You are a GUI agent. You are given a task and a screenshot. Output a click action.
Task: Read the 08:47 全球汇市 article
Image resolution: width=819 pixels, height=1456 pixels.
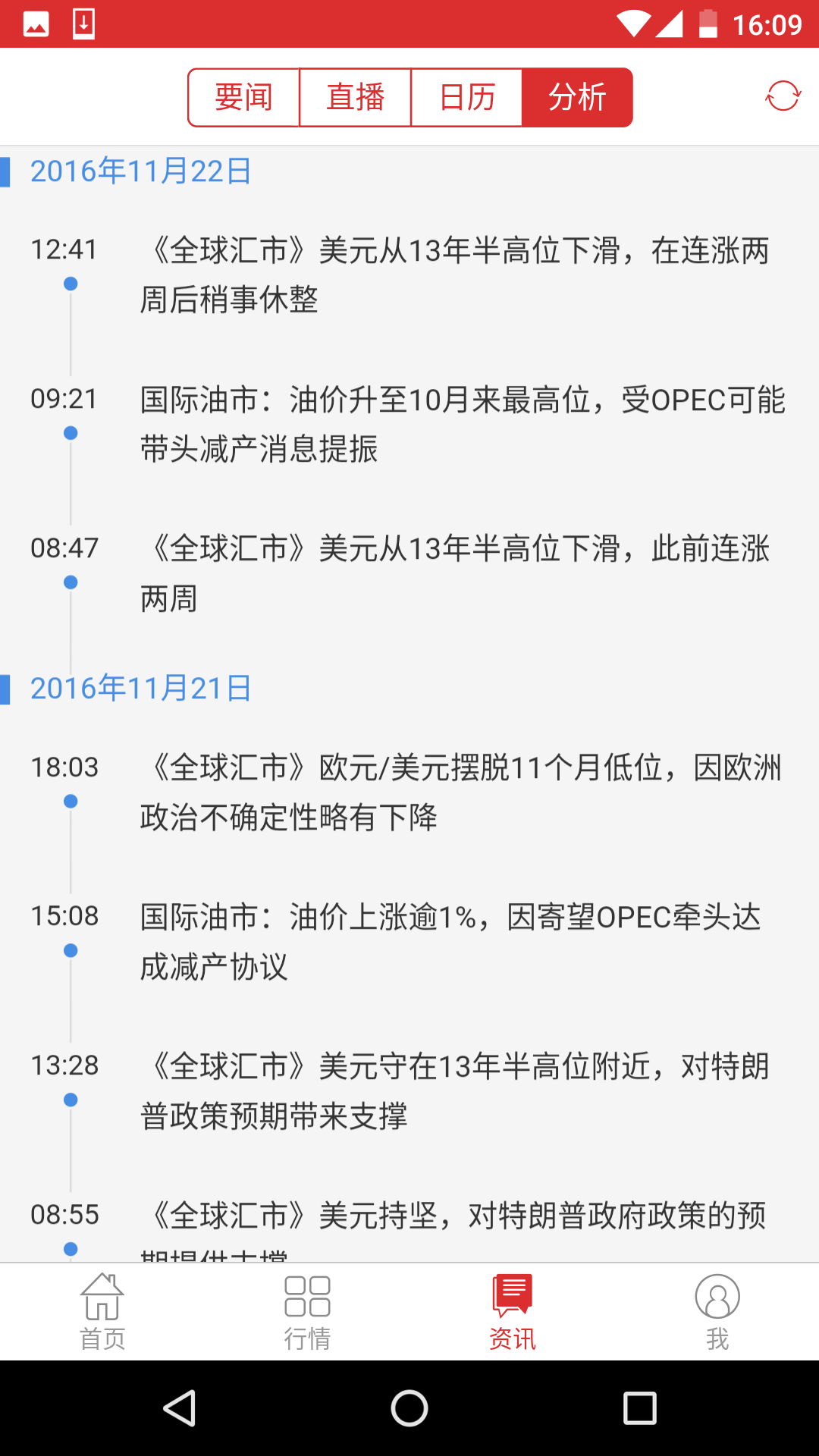point(455,573)
